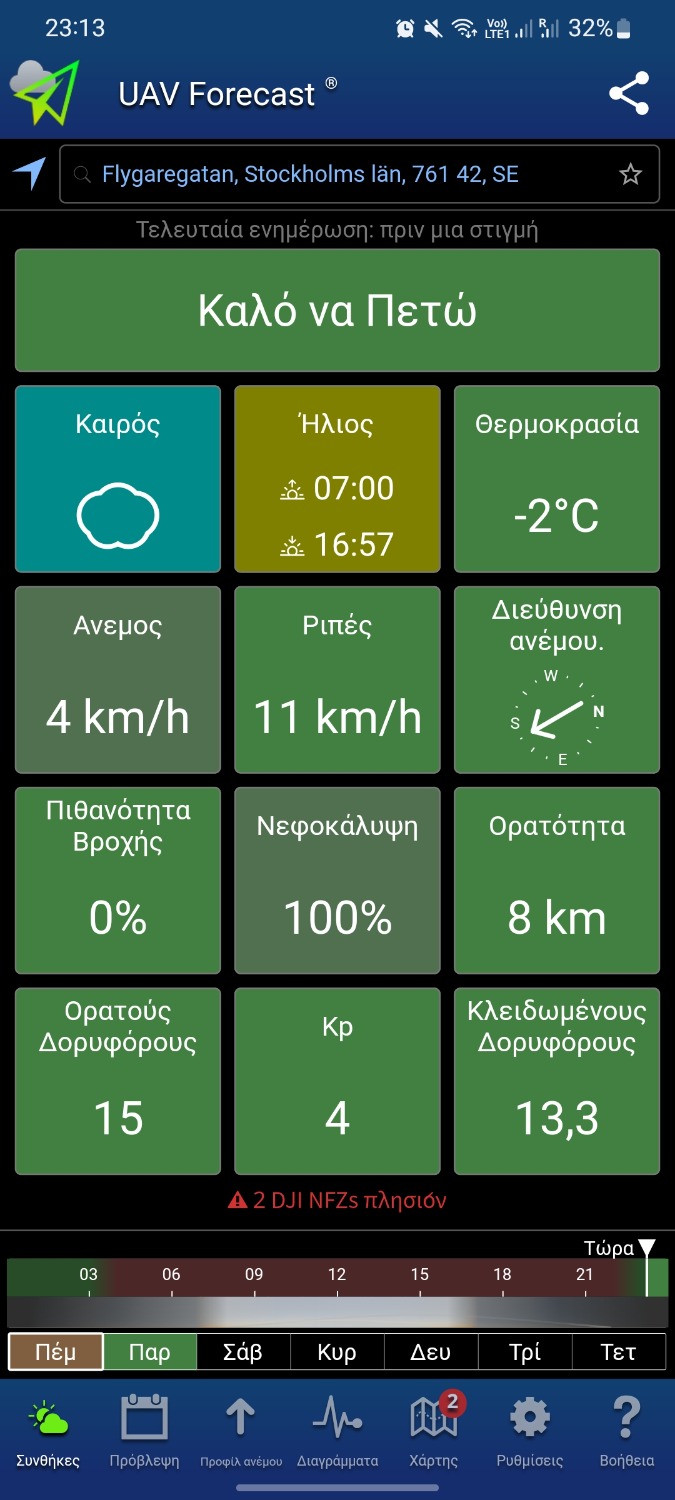Use current location arrow

[x=29, y=174]
